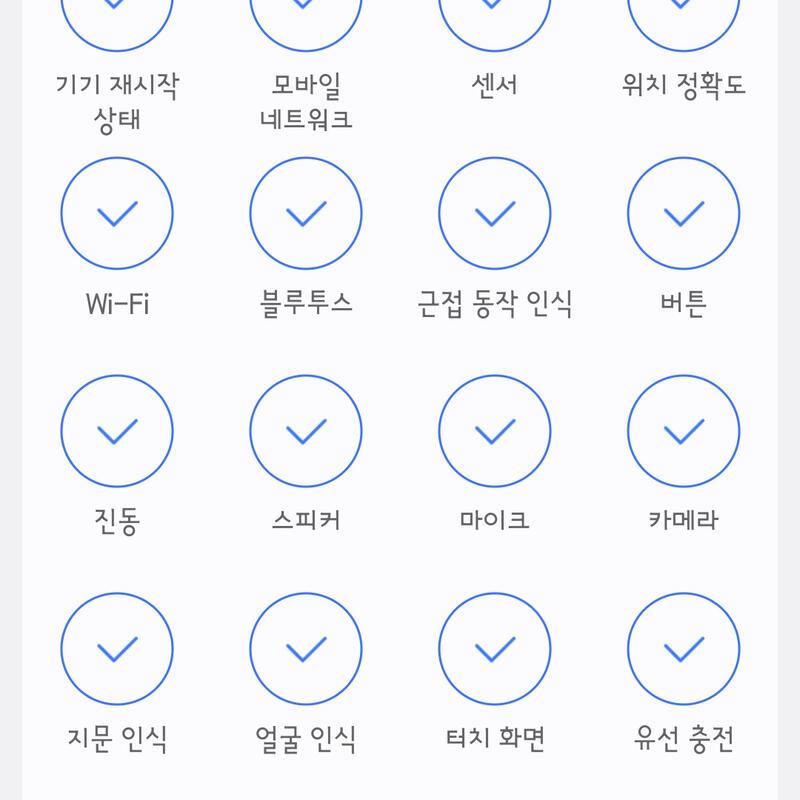Open the 마이크 test
800x800 pixels.
[494, 432]
